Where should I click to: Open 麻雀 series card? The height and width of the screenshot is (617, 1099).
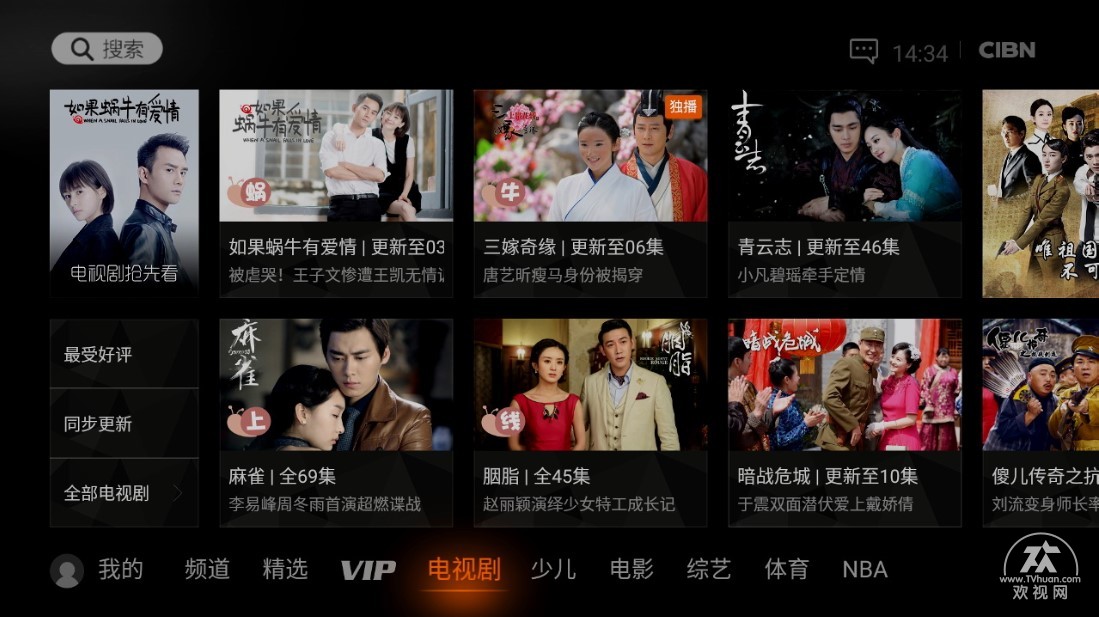coord(336,422)
